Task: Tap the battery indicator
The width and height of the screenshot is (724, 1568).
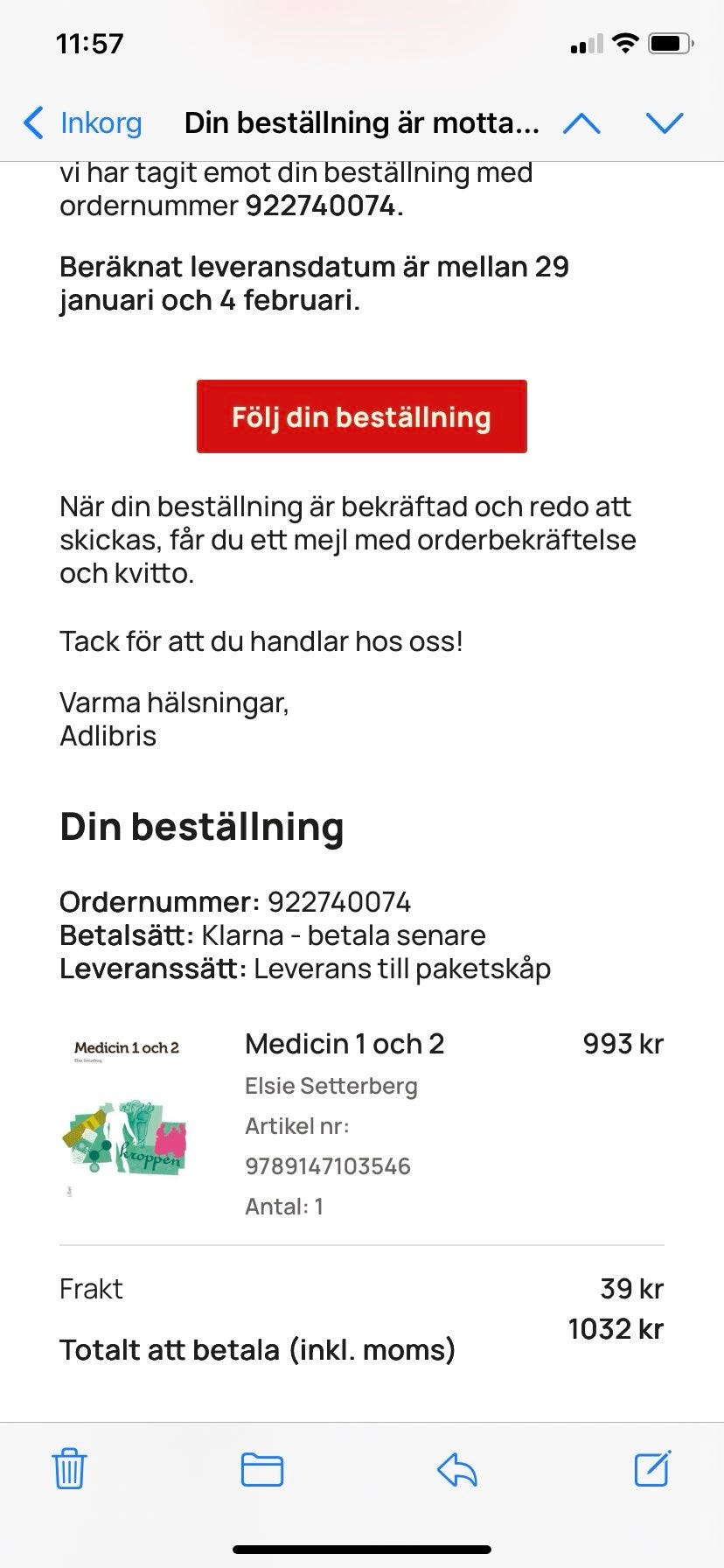Action: 670,41
